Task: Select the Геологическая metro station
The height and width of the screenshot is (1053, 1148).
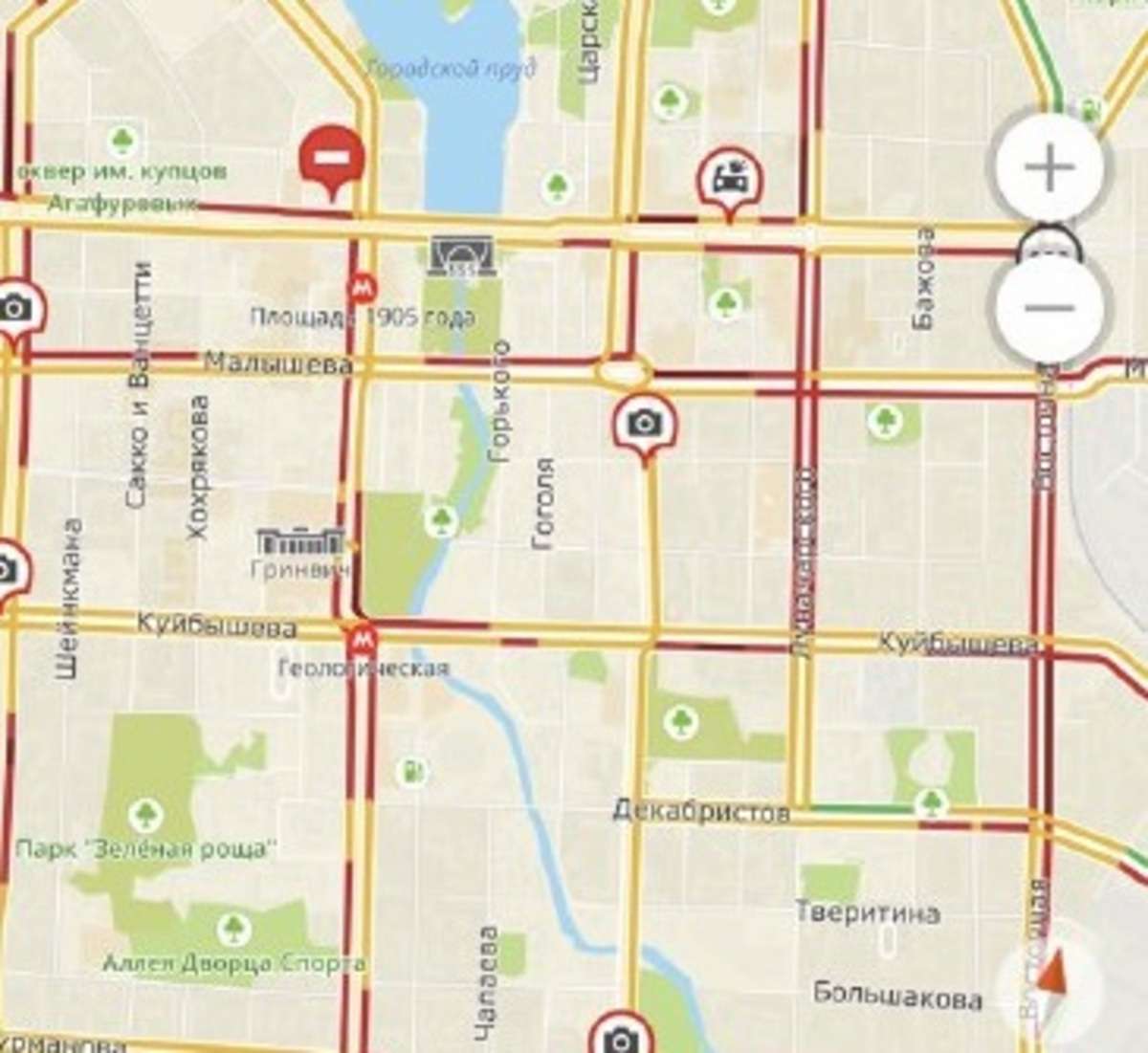Action: (x=362, y=638)
